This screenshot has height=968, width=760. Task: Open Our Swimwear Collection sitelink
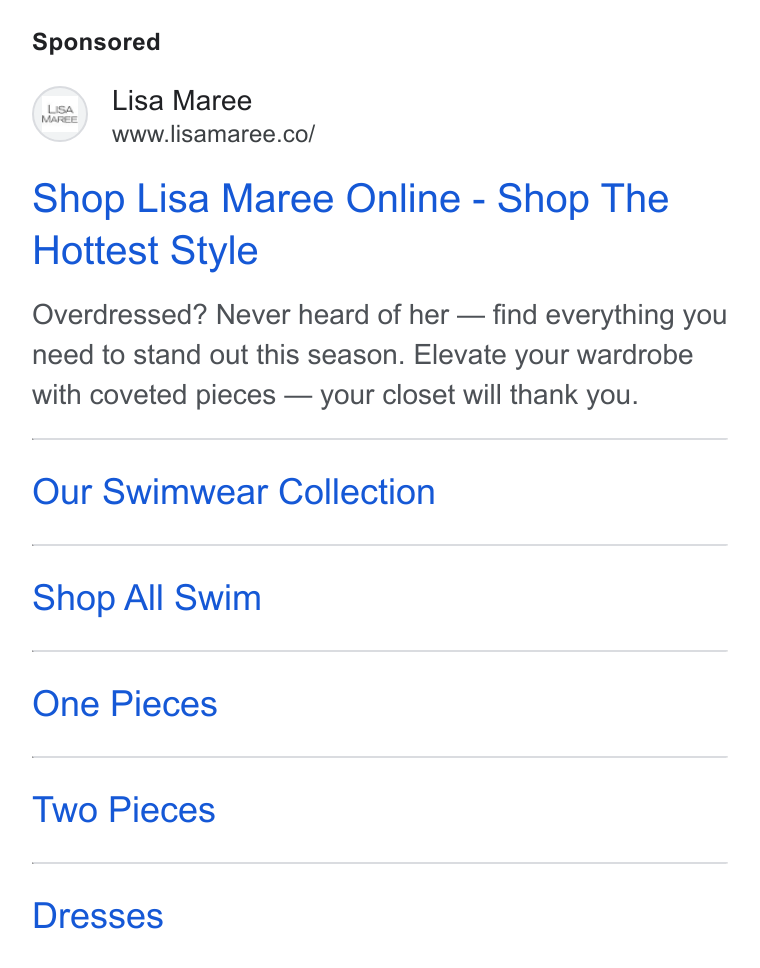pyautogui.click(x=233, y=492)
